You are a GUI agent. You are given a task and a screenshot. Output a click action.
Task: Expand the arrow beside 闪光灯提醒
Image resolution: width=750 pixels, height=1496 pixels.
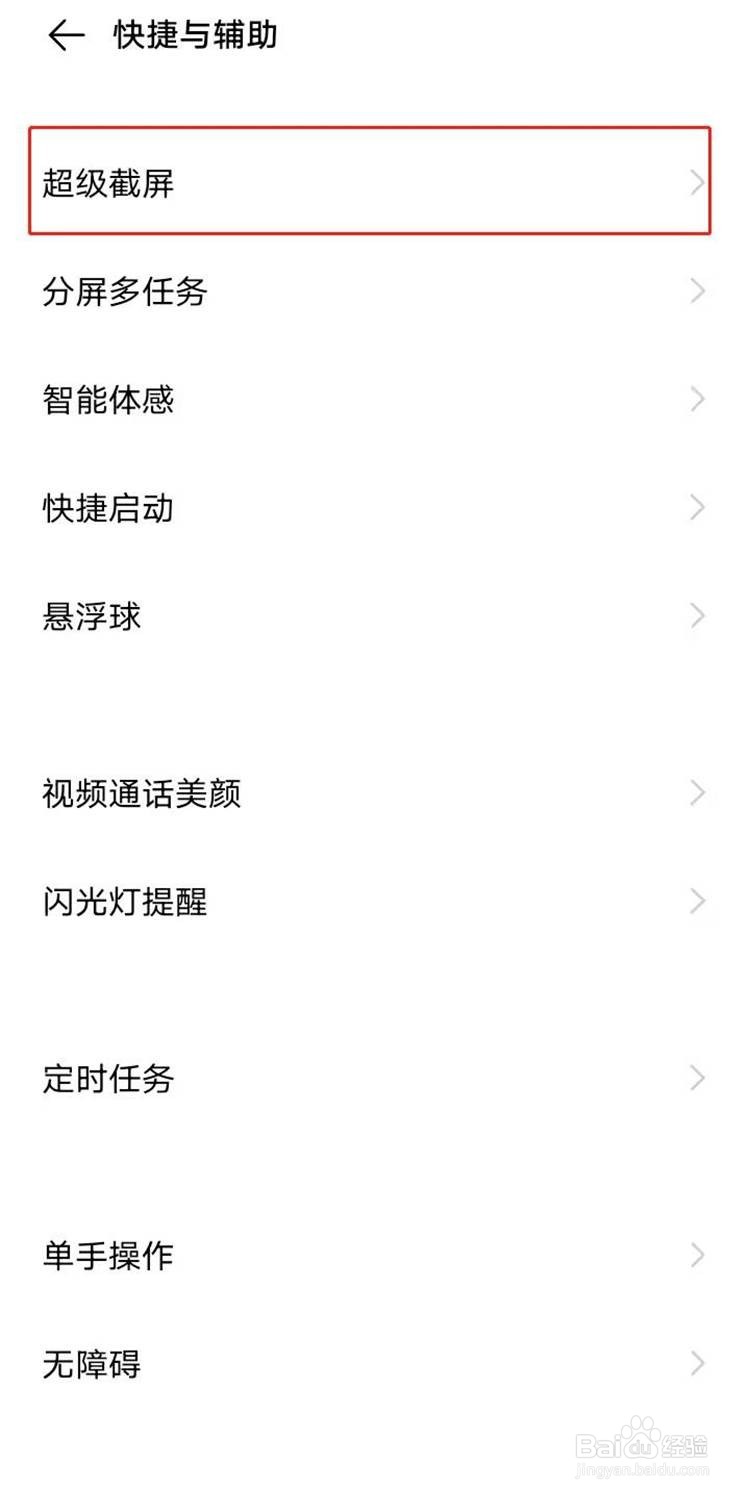tap(697, 901)
